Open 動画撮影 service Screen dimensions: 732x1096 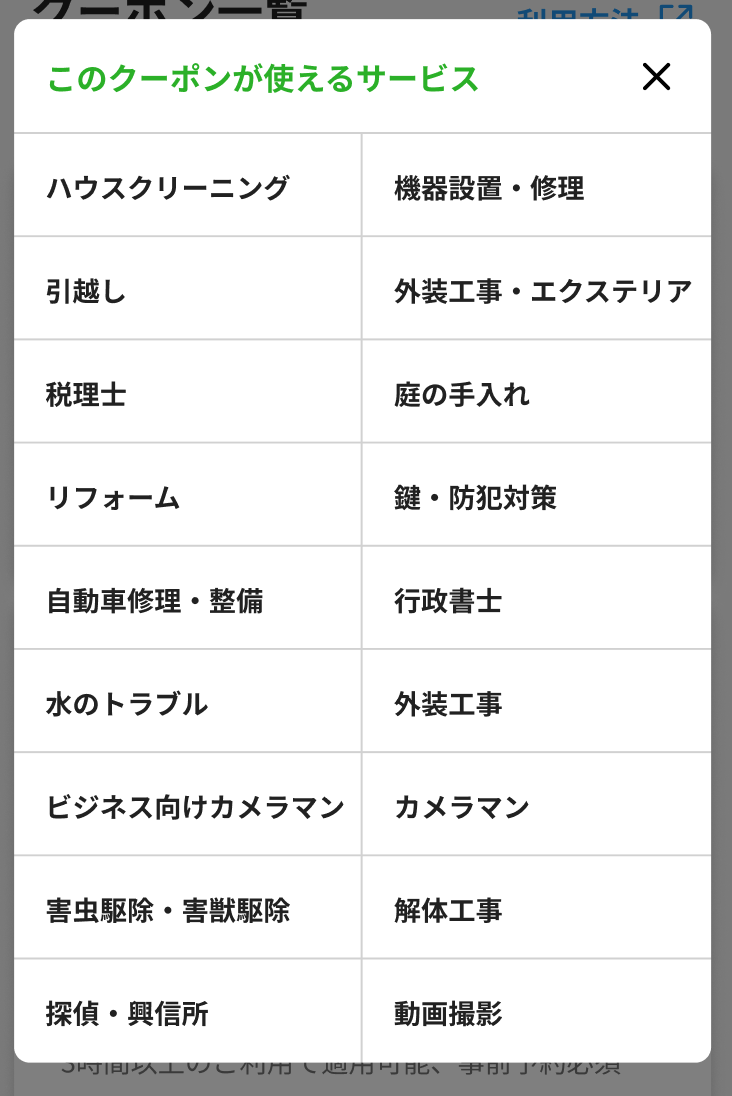click(448, 1013)
